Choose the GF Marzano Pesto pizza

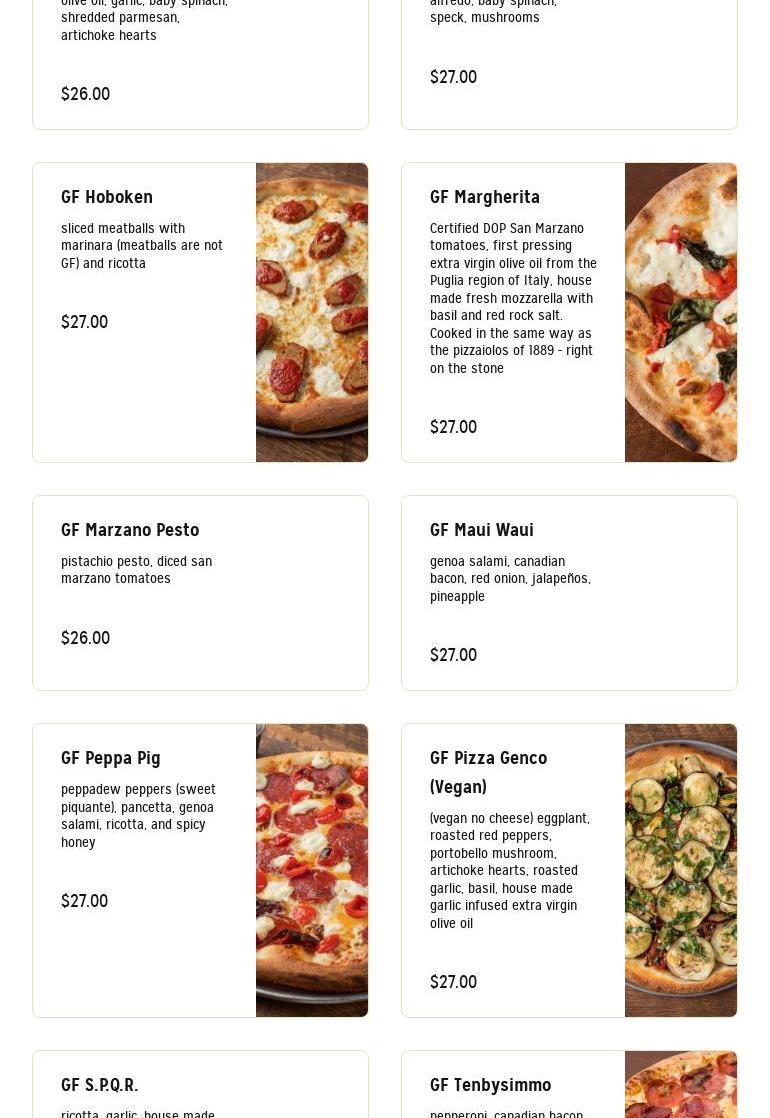pos(200,592)
